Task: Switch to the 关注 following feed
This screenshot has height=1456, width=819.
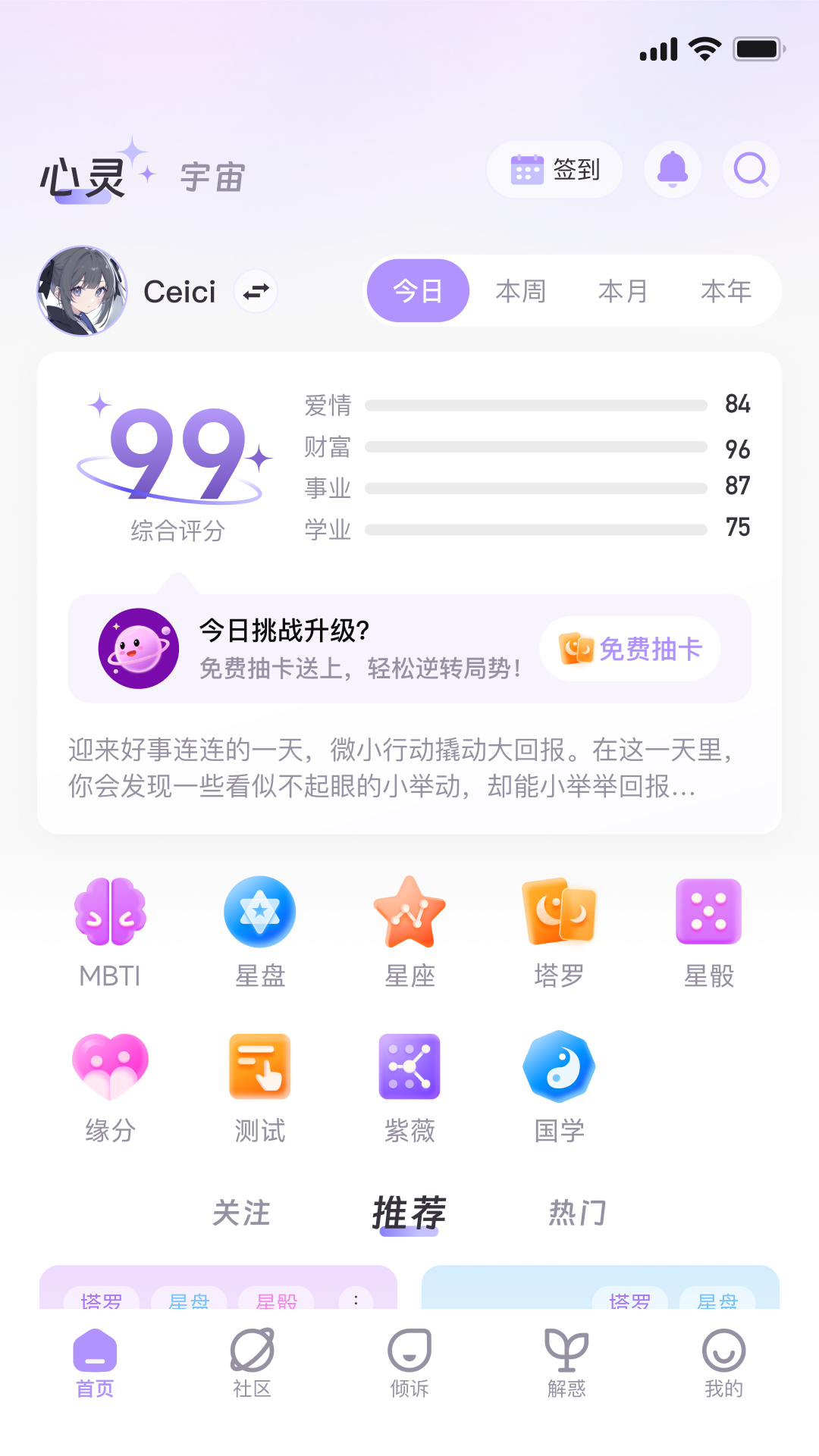Action: pos(241,1213)
